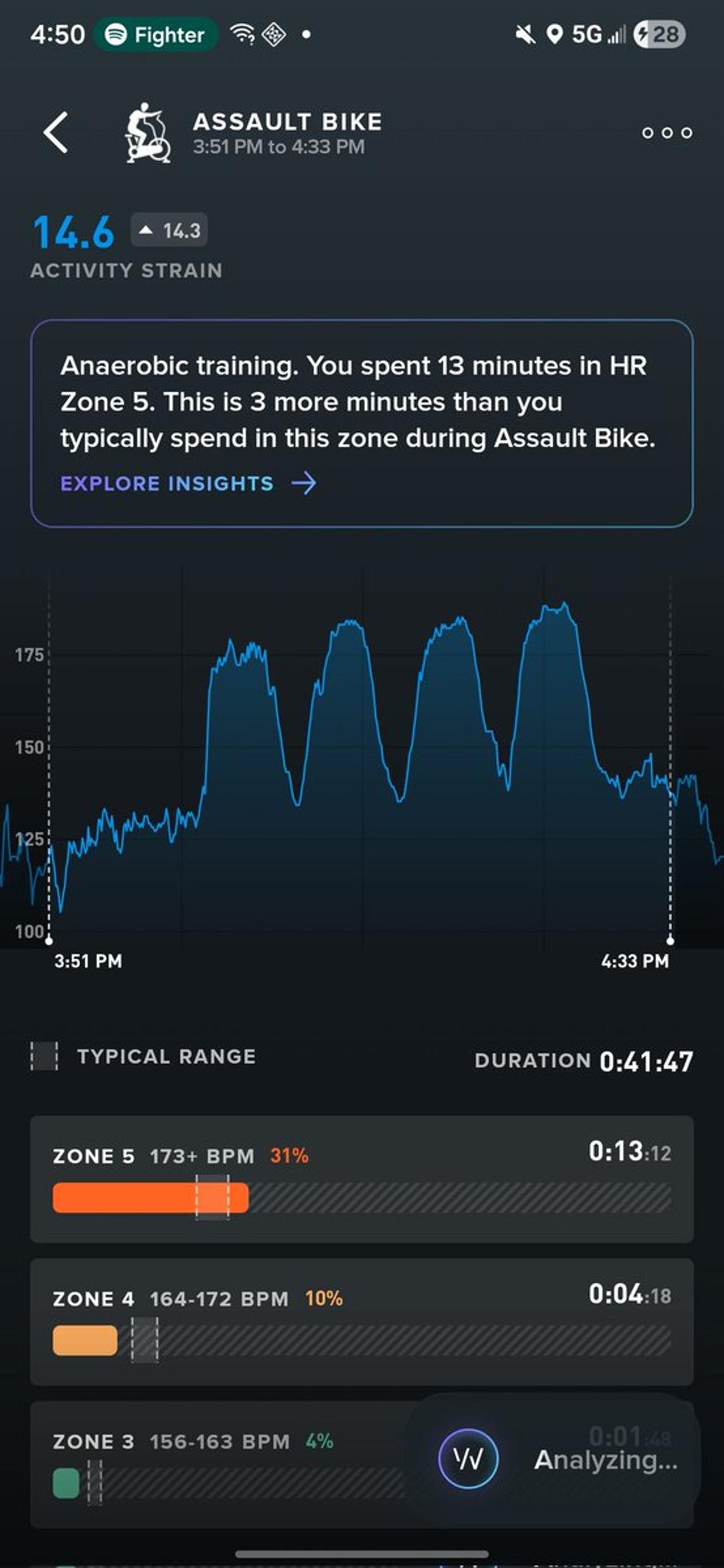Tap the assault bike activity icon

[148, 133]
